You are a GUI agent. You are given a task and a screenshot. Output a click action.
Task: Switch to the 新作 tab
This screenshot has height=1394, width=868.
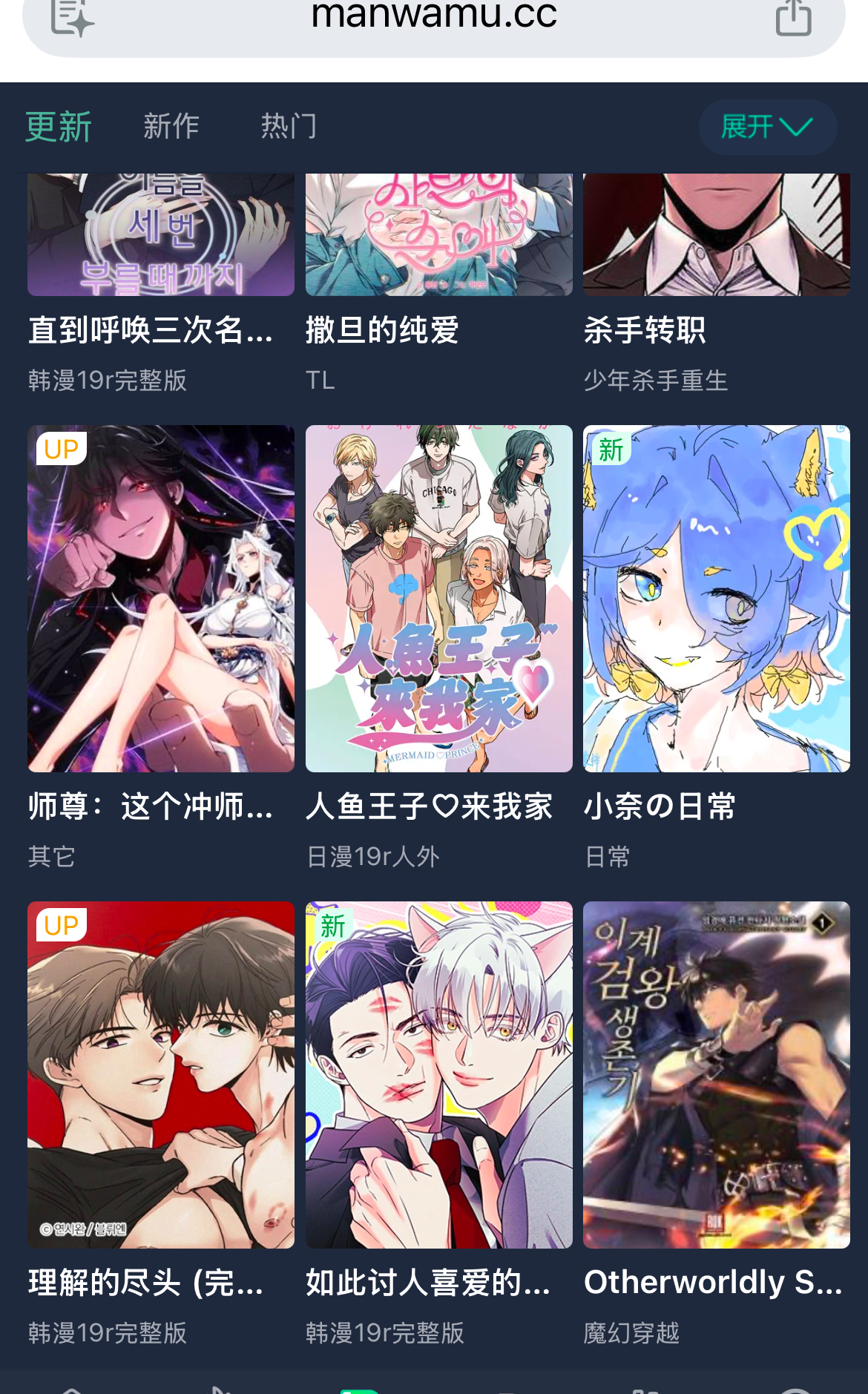coord(171,126)
